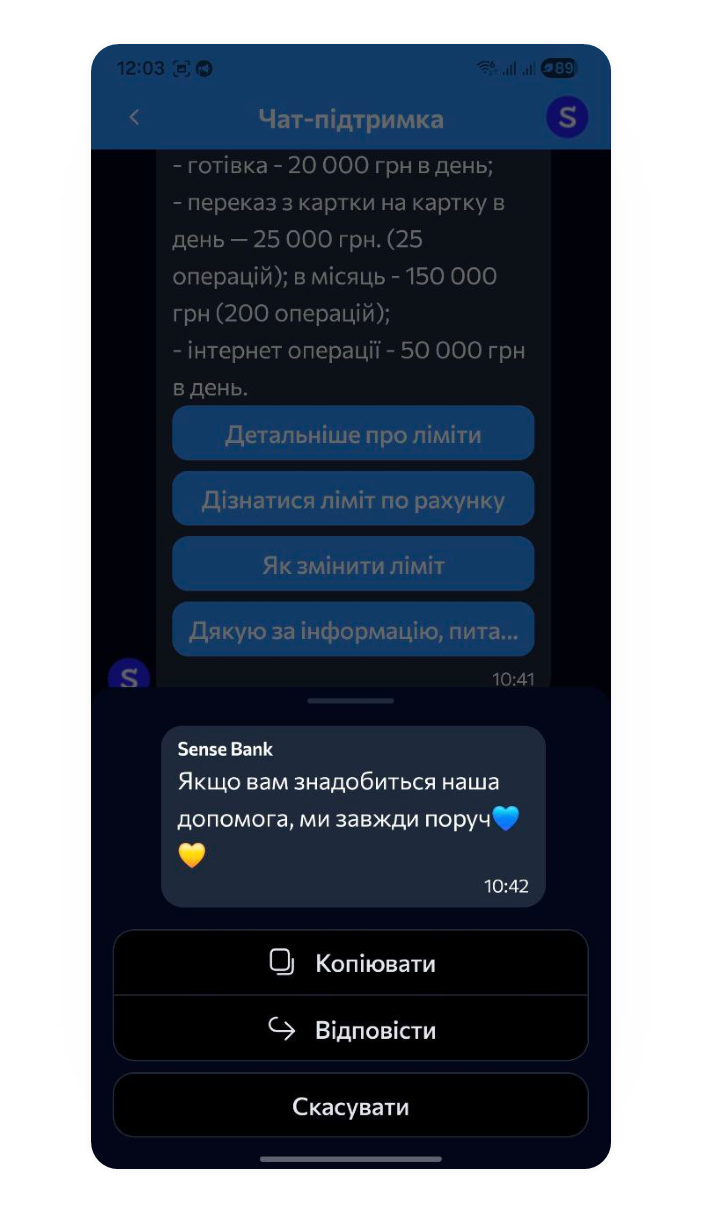
Task: Select Відповісти to reply to message
Action: (x=351, y=1029)
